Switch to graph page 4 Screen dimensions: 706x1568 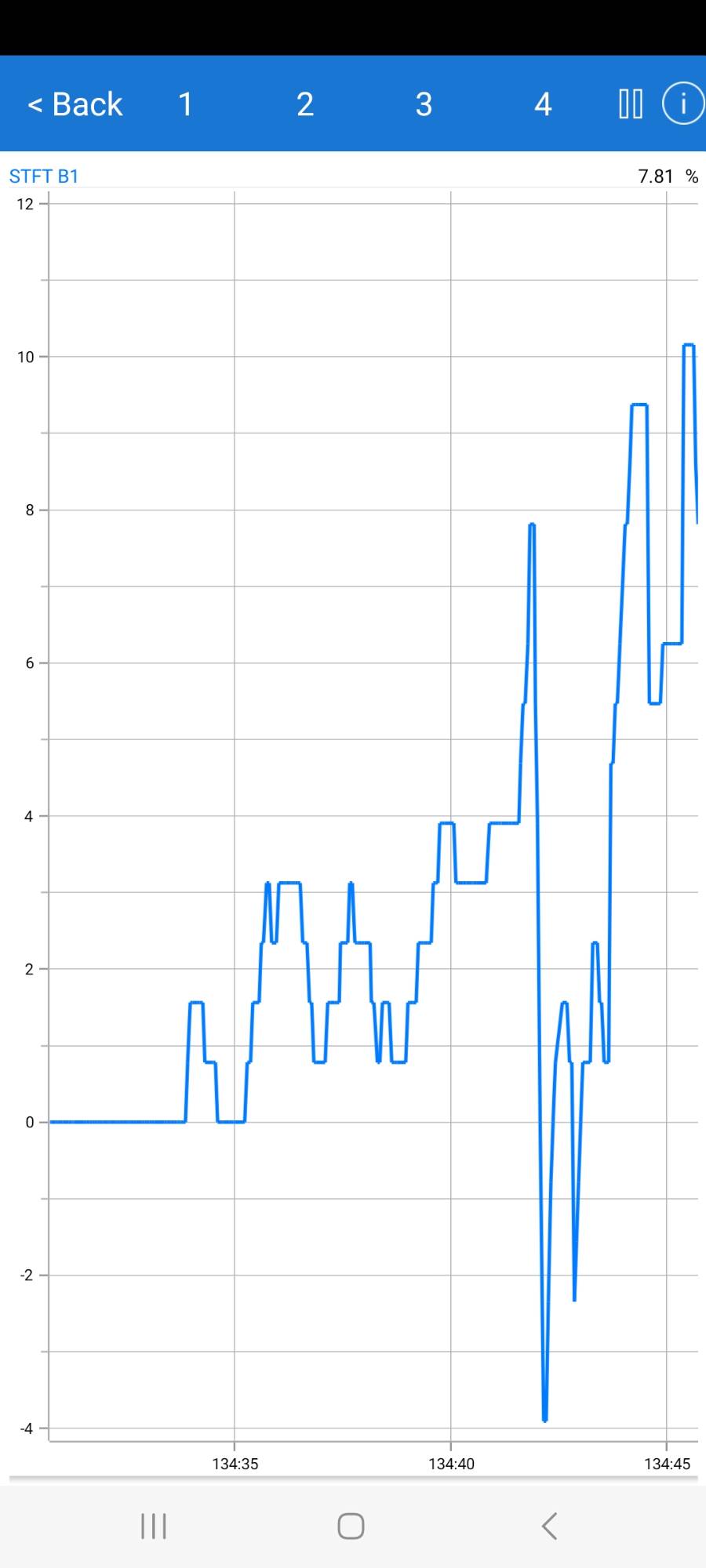tap(543, 104)
